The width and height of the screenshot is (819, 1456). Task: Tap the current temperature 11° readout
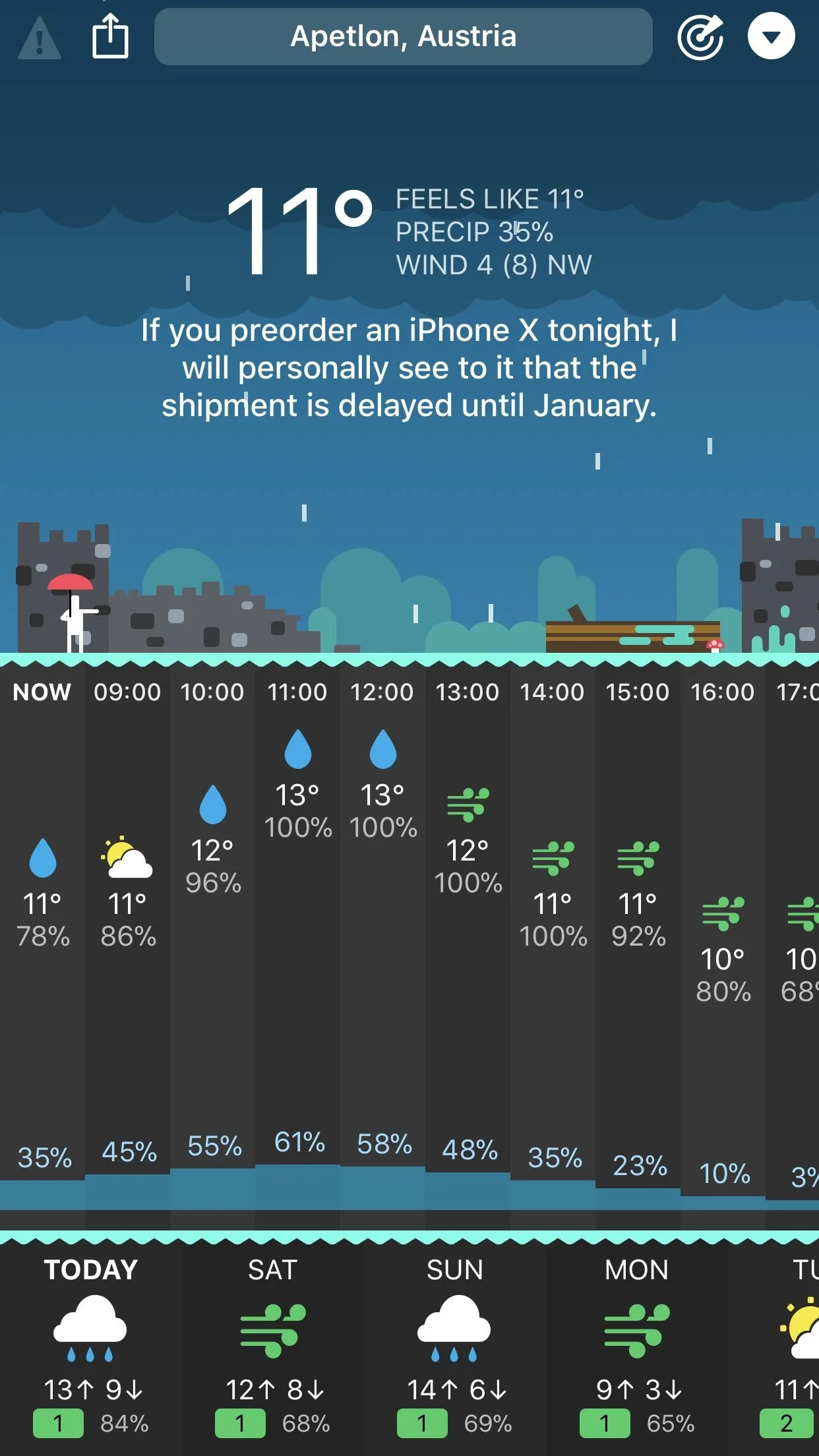pos(298,231)
